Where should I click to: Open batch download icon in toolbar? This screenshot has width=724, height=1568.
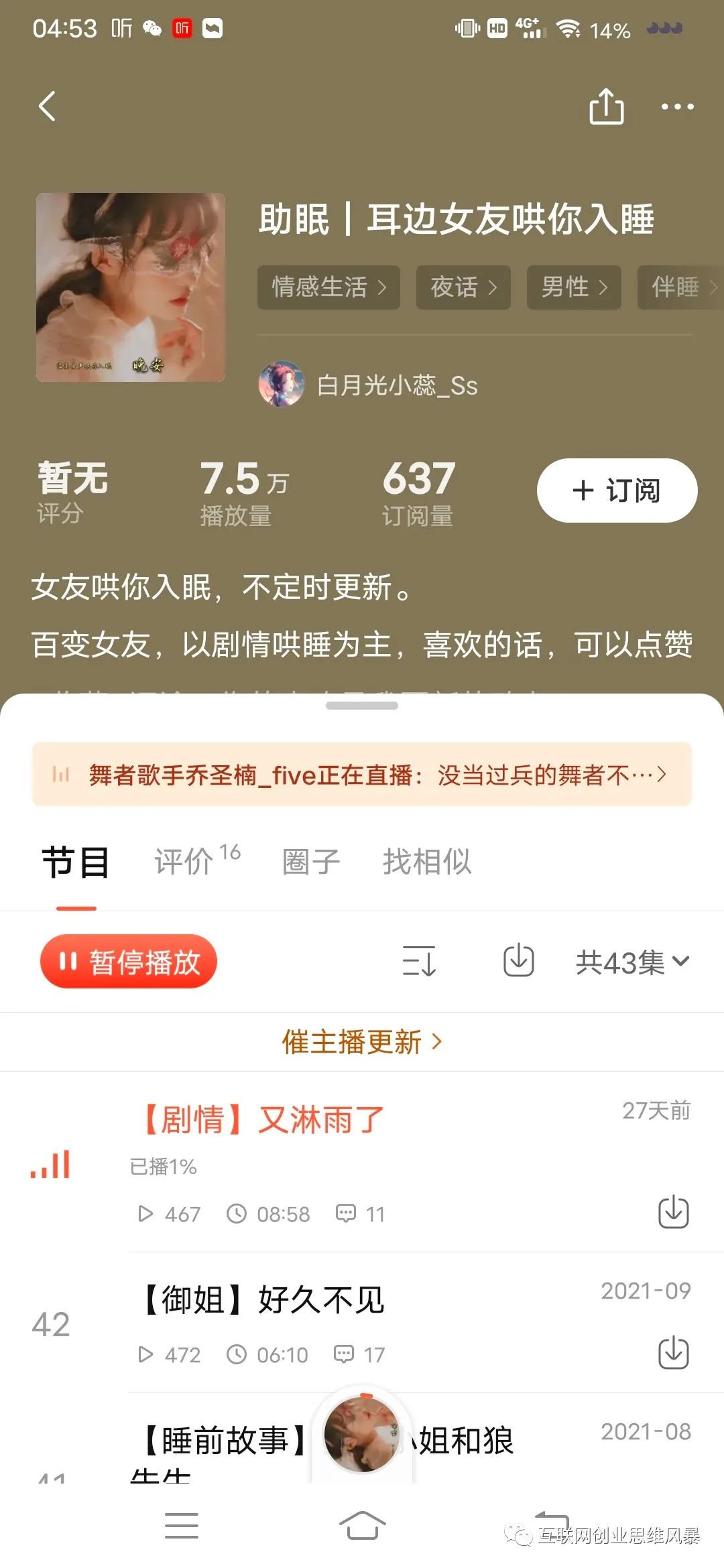518,962
